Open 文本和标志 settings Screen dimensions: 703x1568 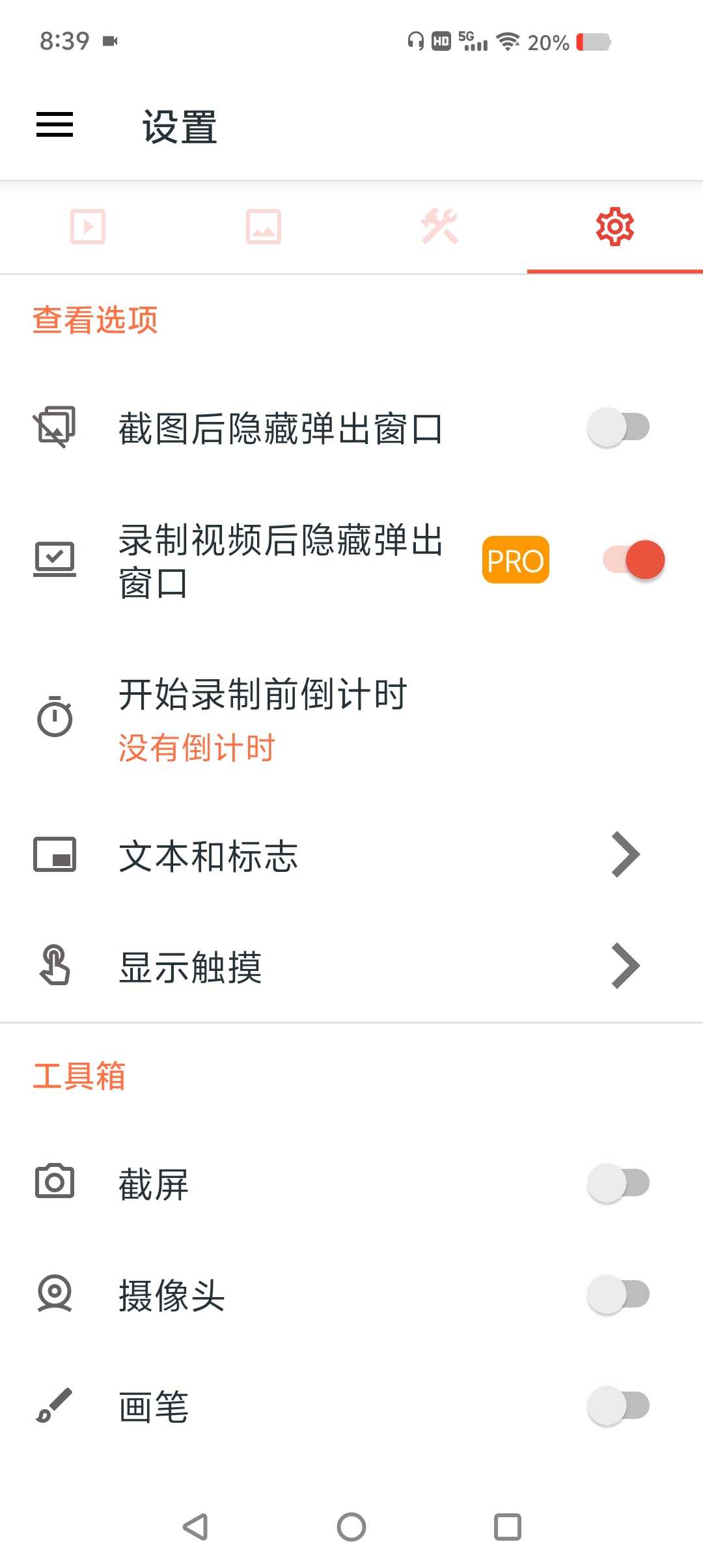click(351, 856)
